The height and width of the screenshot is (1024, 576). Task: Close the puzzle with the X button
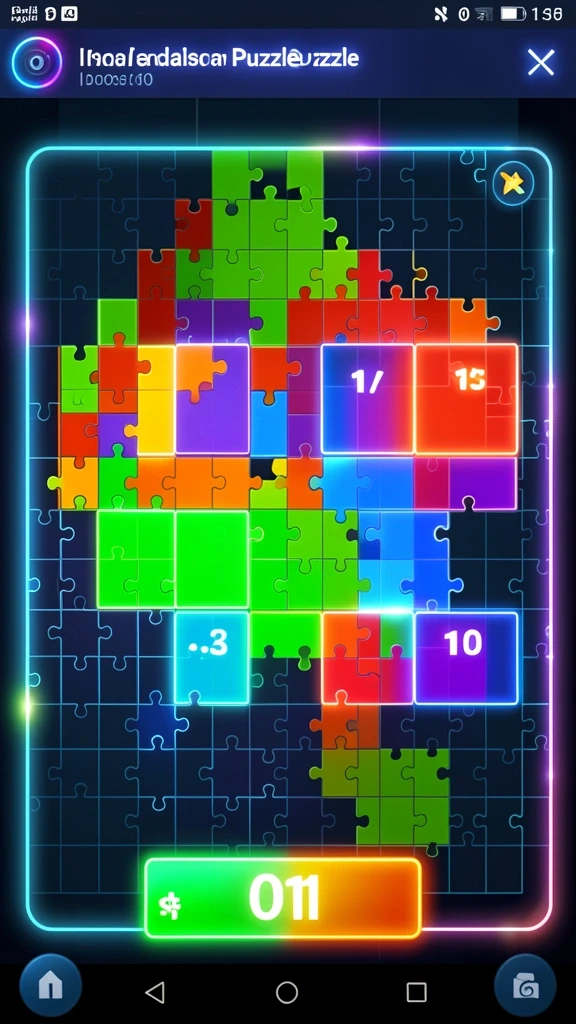click(541, 63)
